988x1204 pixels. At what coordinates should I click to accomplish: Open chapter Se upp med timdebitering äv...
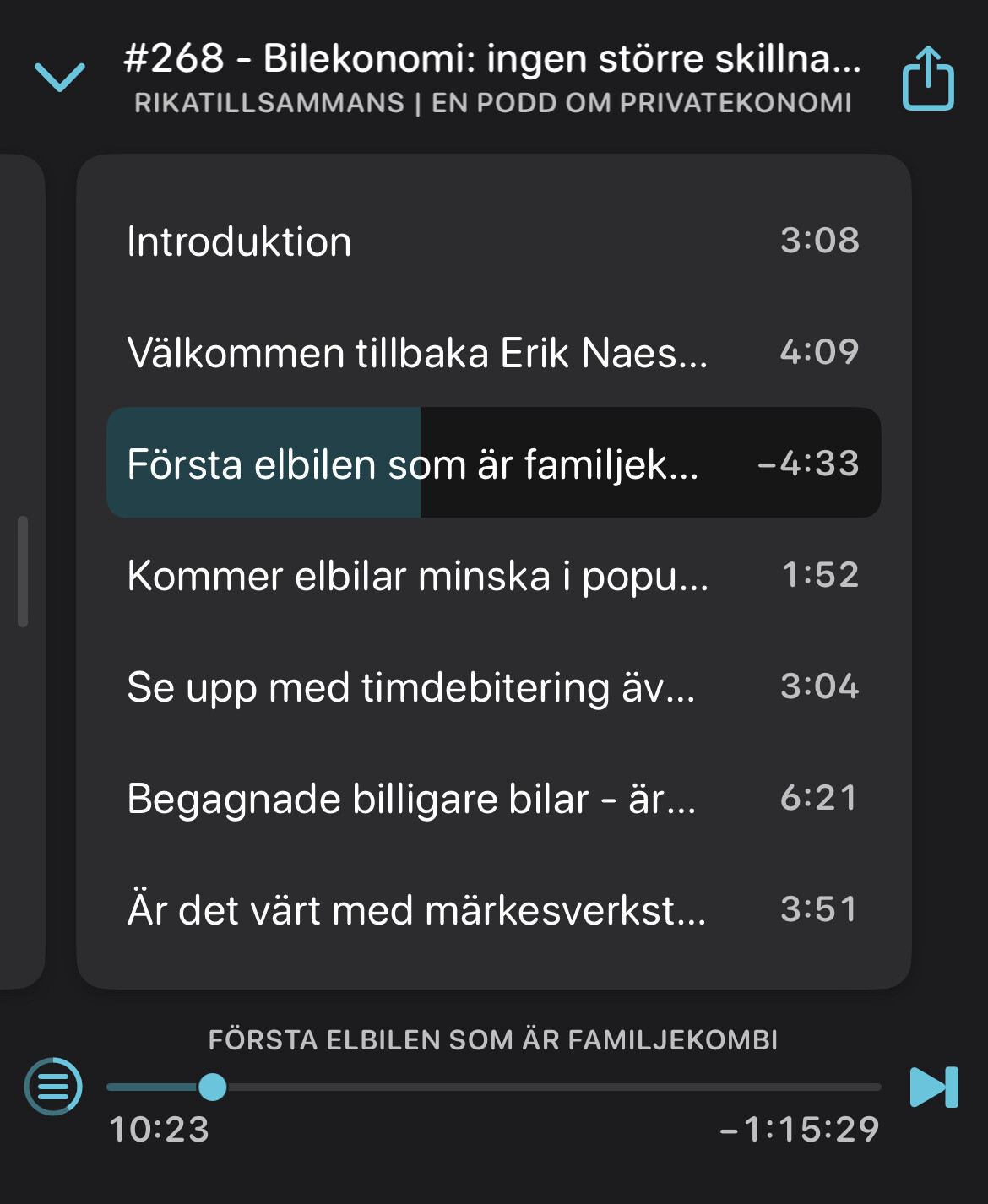click(x=493, y=687)
